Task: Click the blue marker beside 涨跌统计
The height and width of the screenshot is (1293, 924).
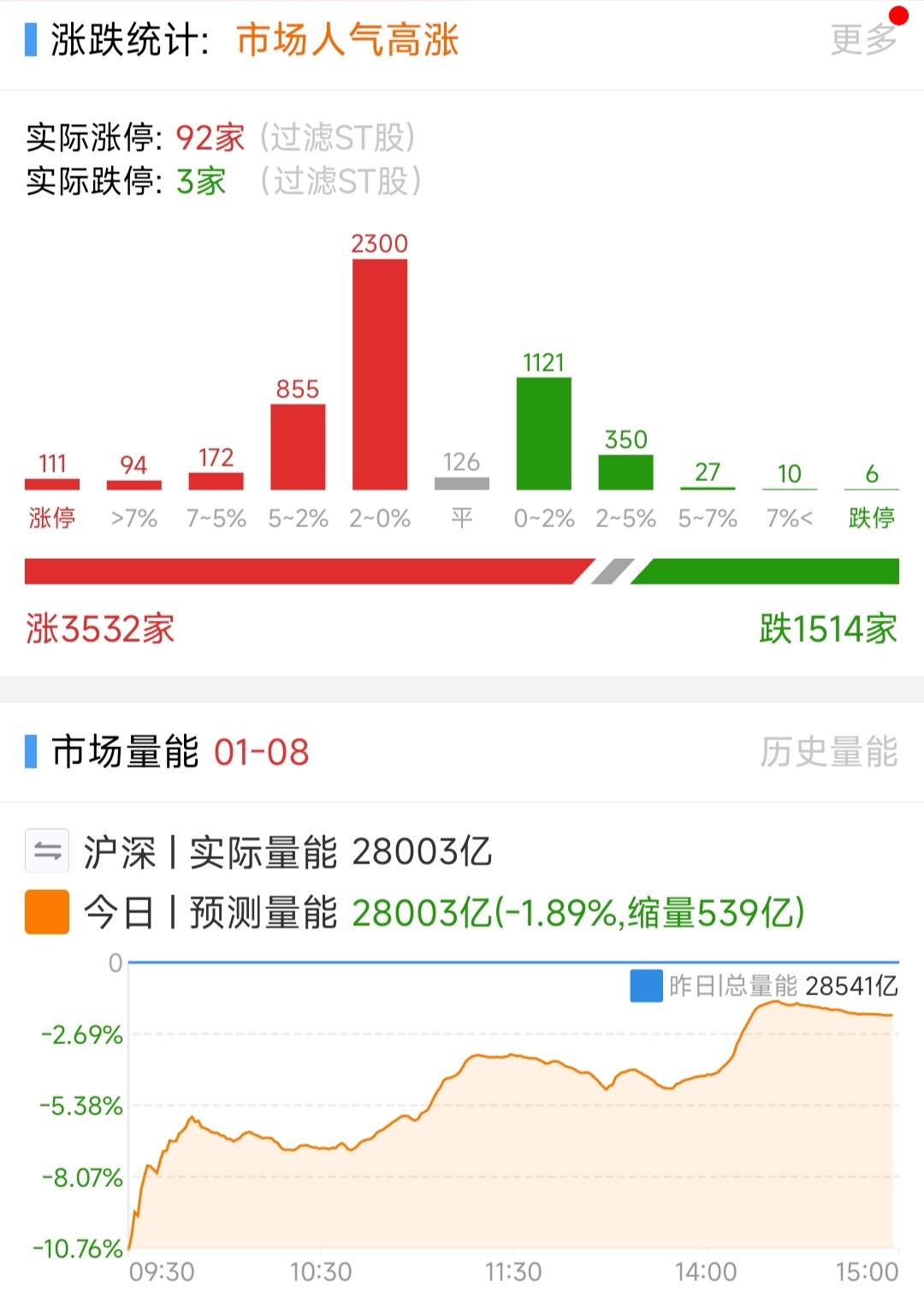Action: 31,39
